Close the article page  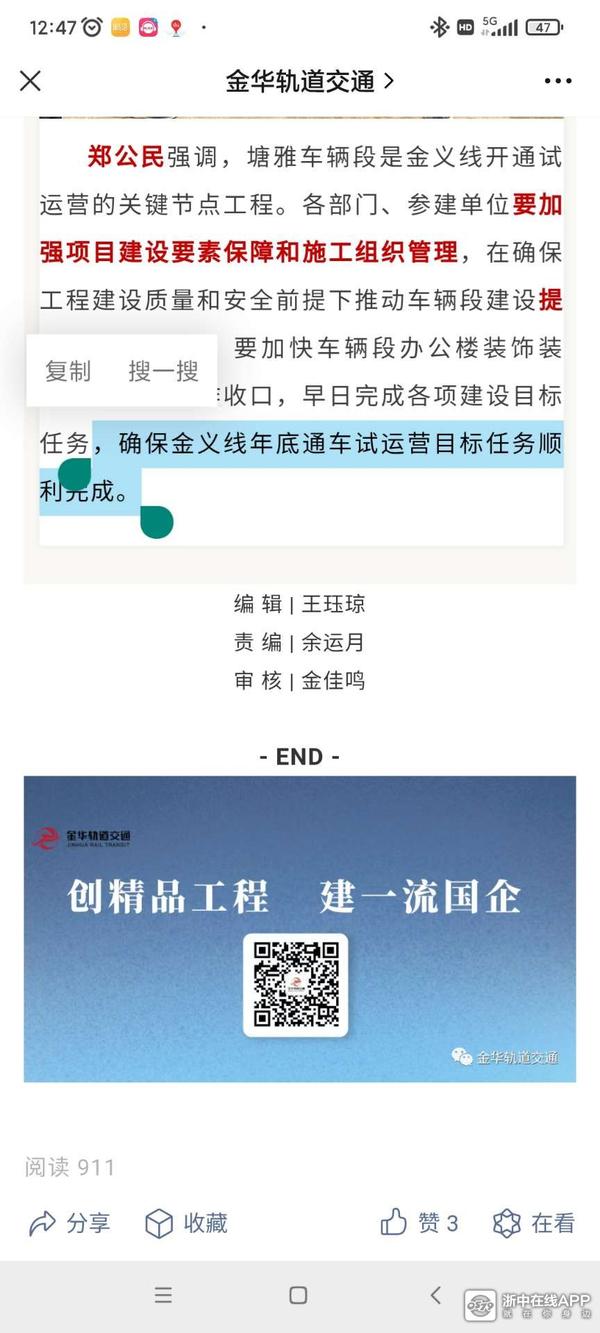(31, 81)
